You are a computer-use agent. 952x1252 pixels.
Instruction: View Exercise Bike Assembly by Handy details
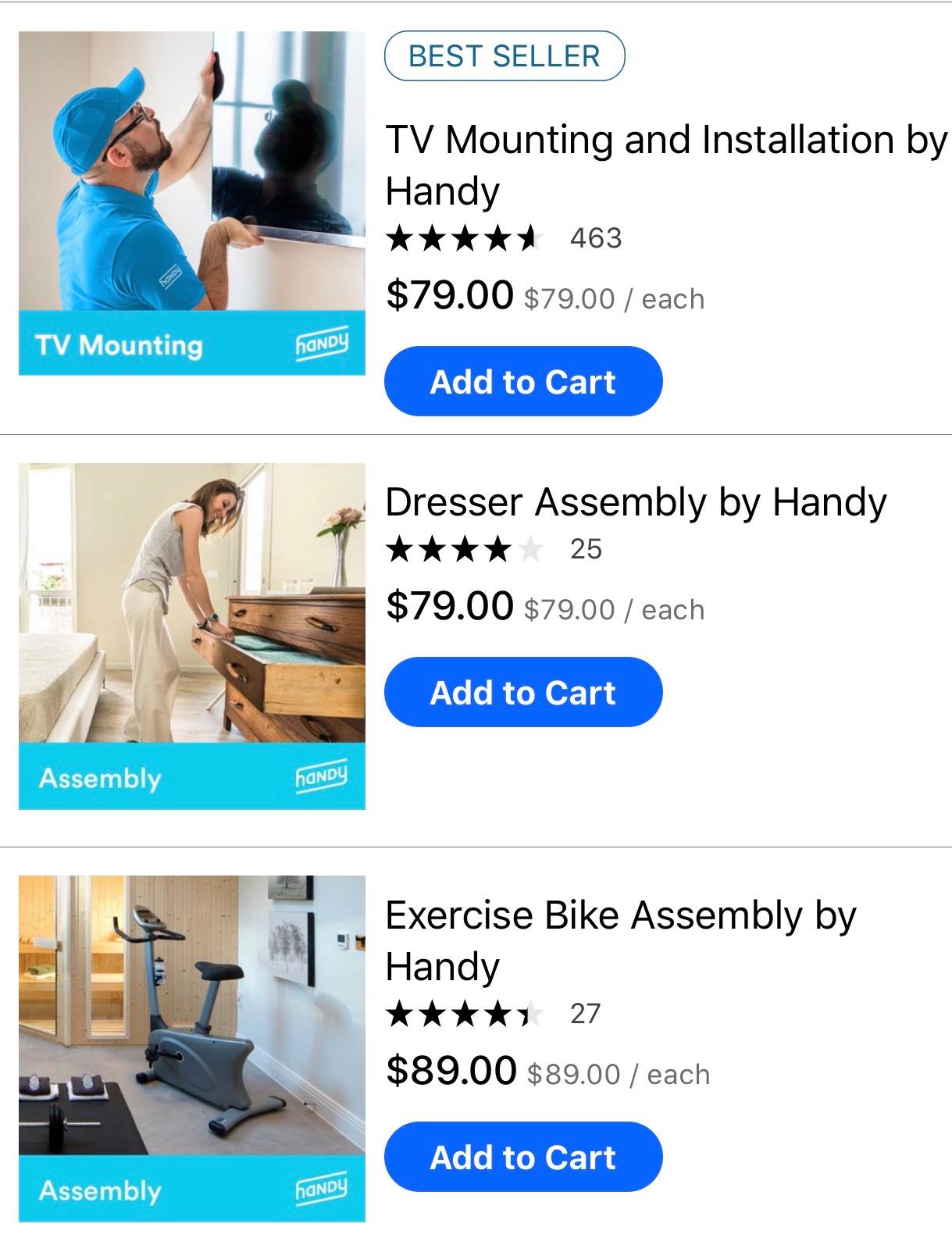[620, 940]
